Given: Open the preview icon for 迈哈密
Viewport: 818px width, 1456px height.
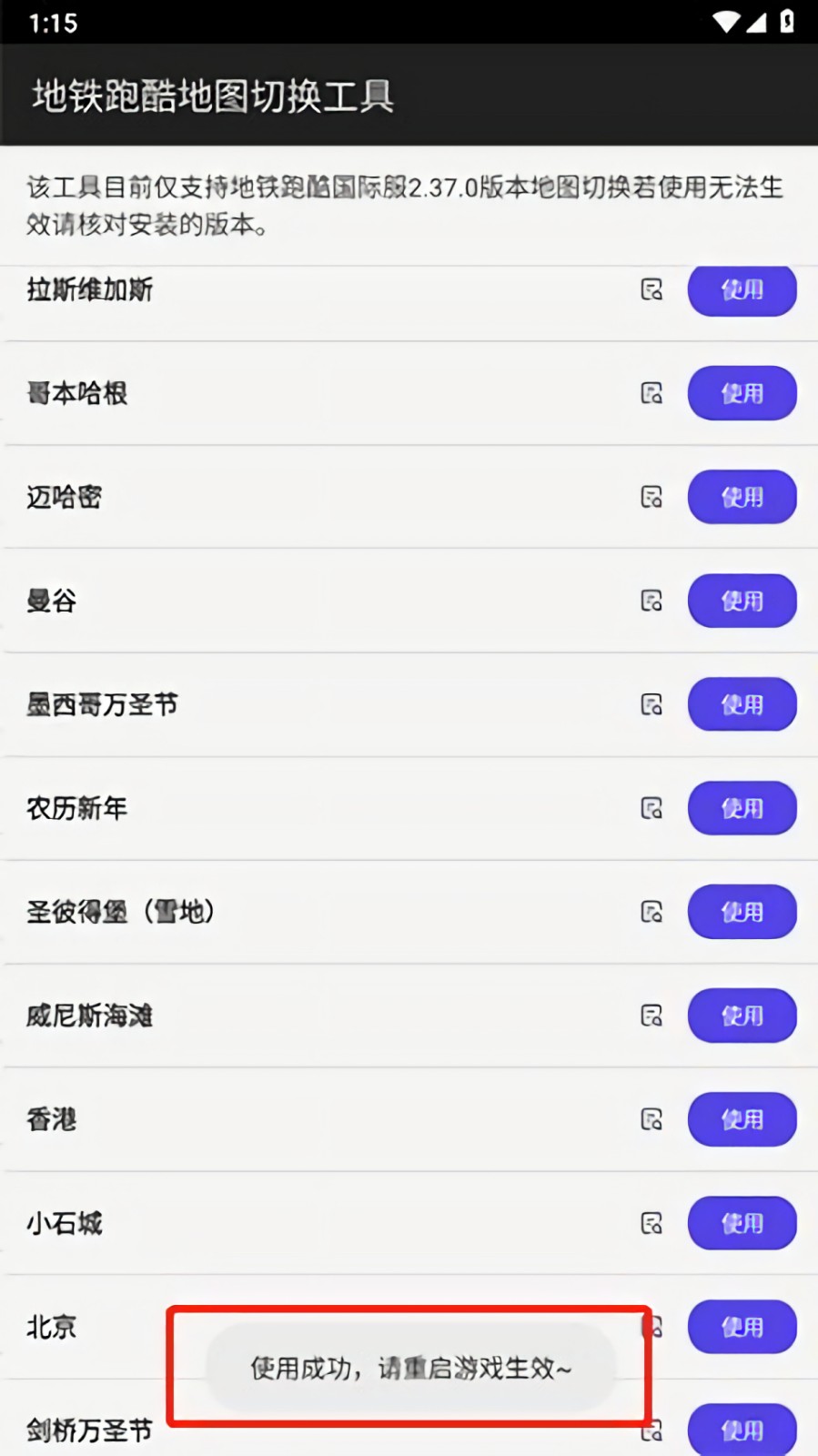Looking at the screenshot, I should [x=651, y=497].
